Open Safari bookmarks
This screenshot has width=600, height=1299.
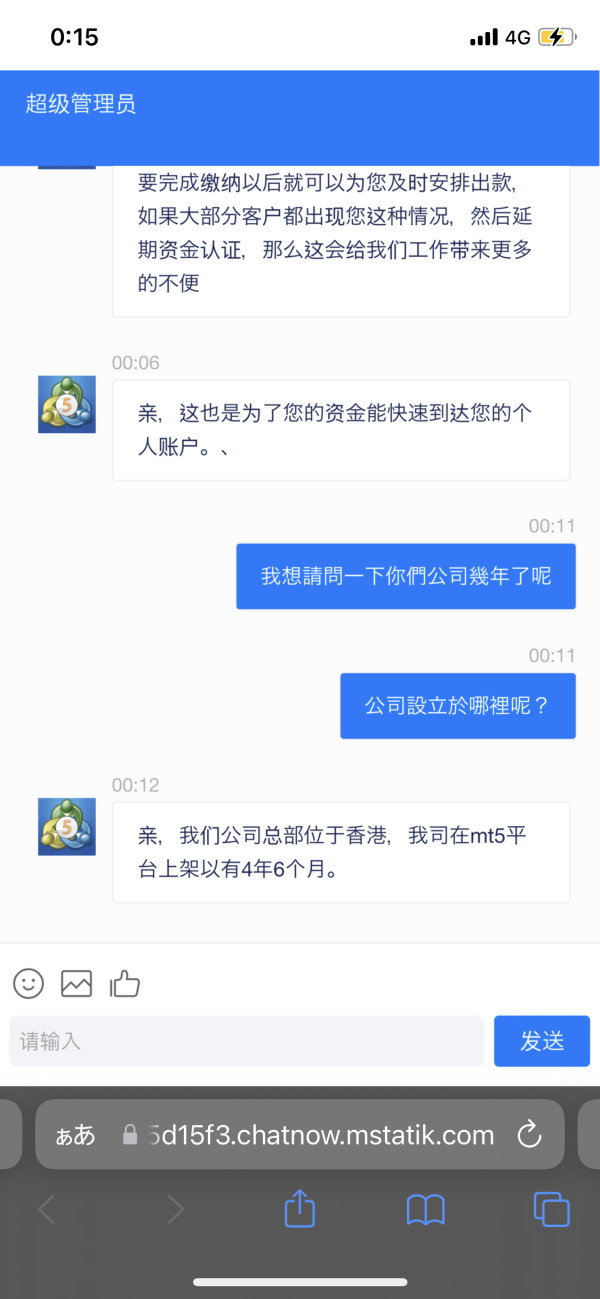click(x=426, y=1210)
